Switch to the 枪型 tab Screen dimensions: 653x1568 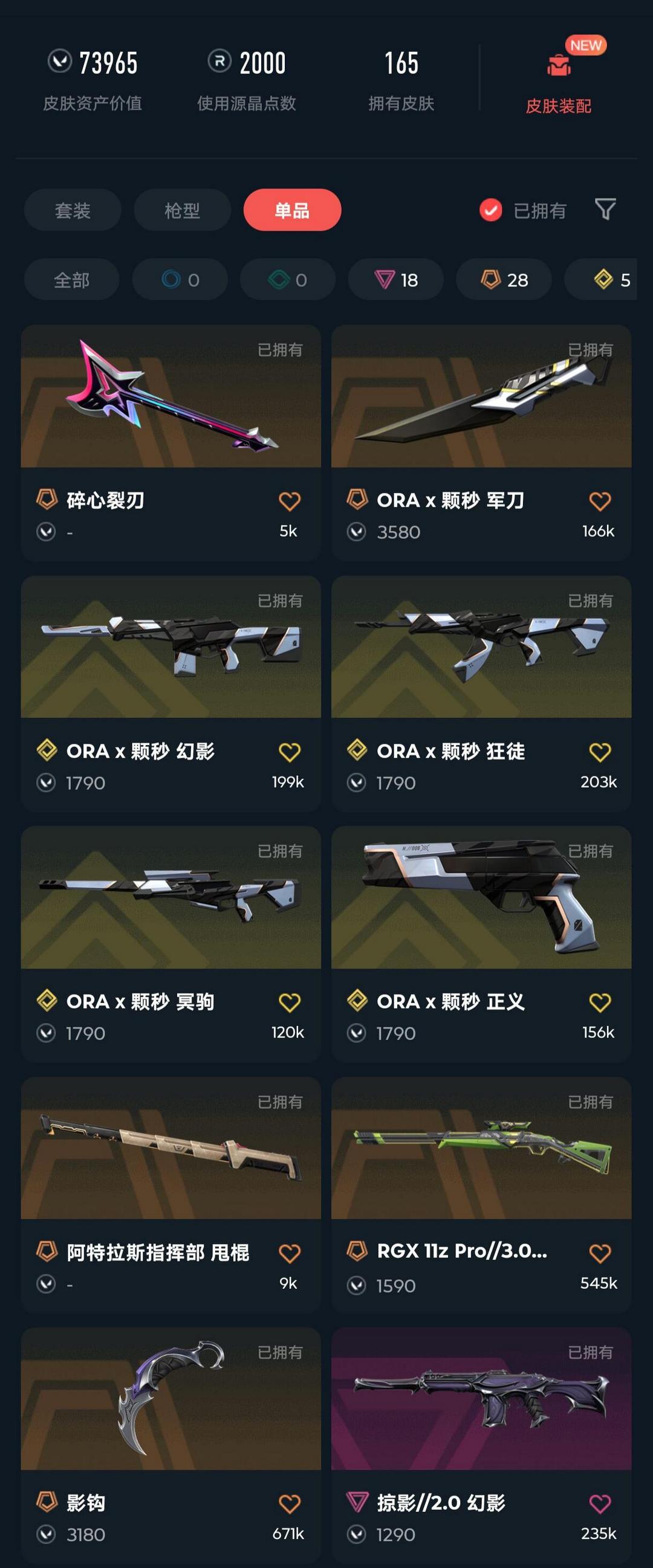tap(182, 210)
